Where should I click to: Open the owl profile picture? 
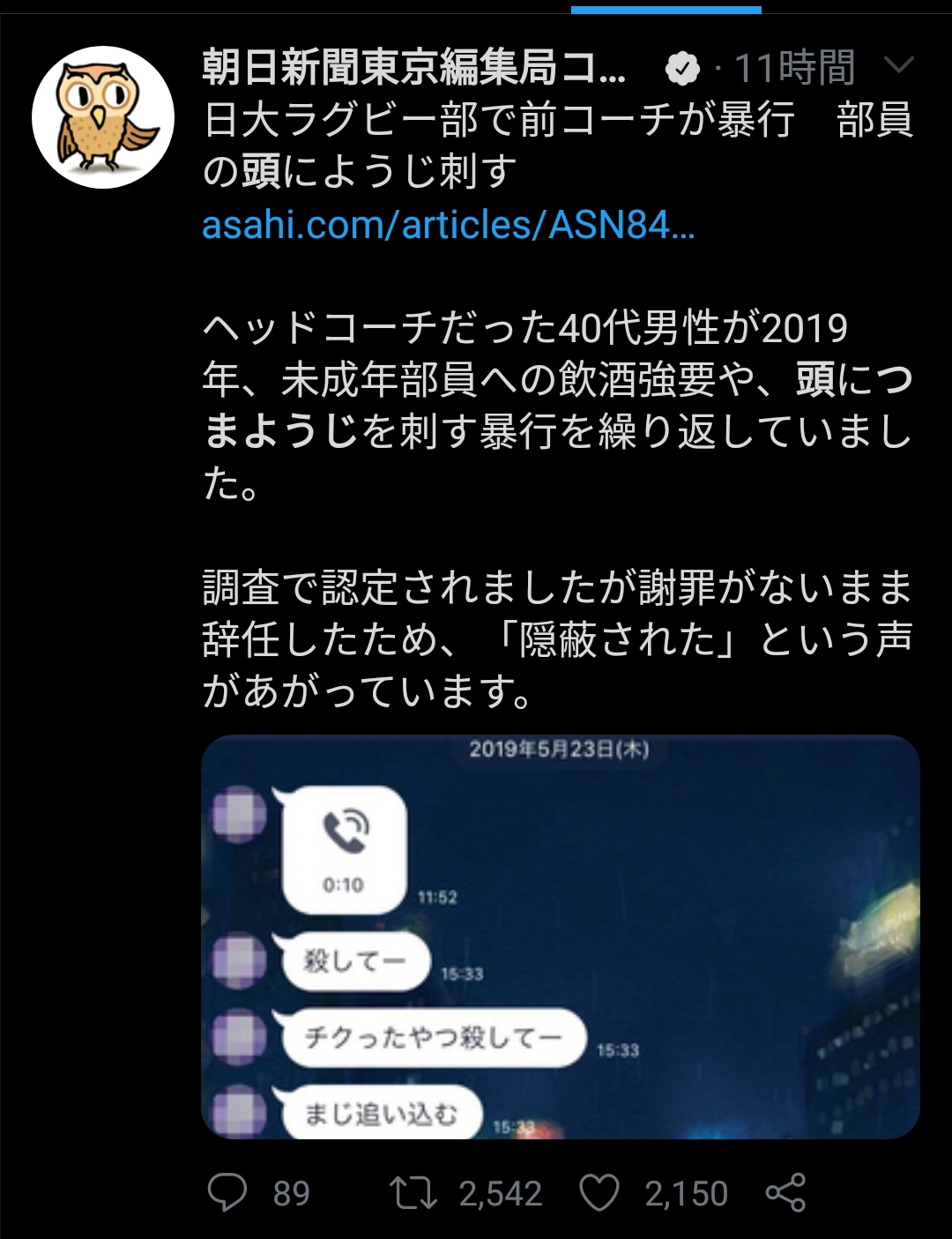point(103,117)
